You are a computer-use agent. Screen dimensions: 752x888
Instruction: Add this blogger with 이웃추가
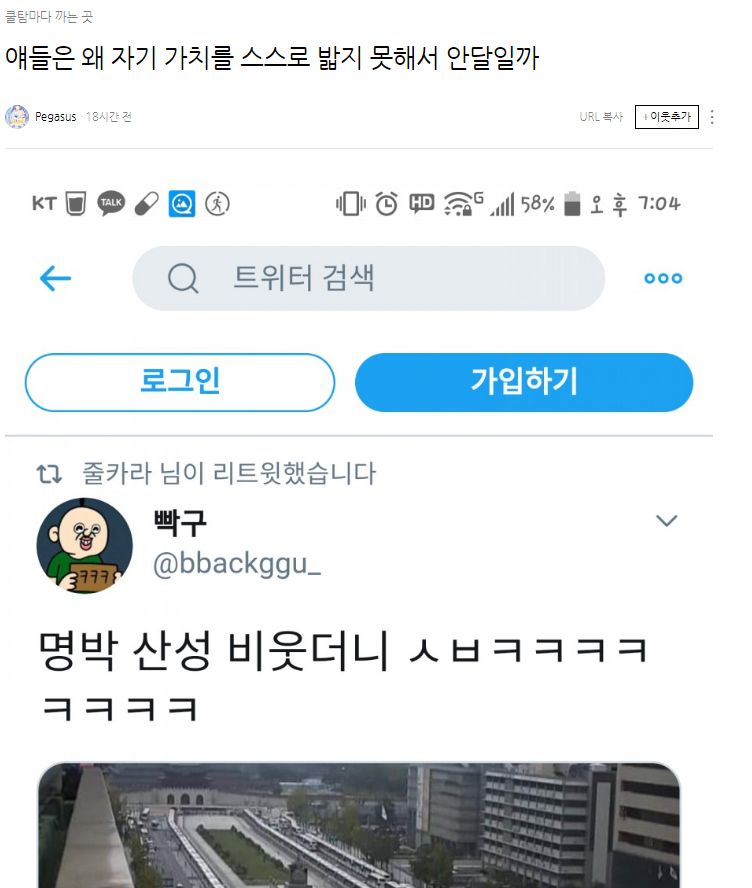point(666,117)
